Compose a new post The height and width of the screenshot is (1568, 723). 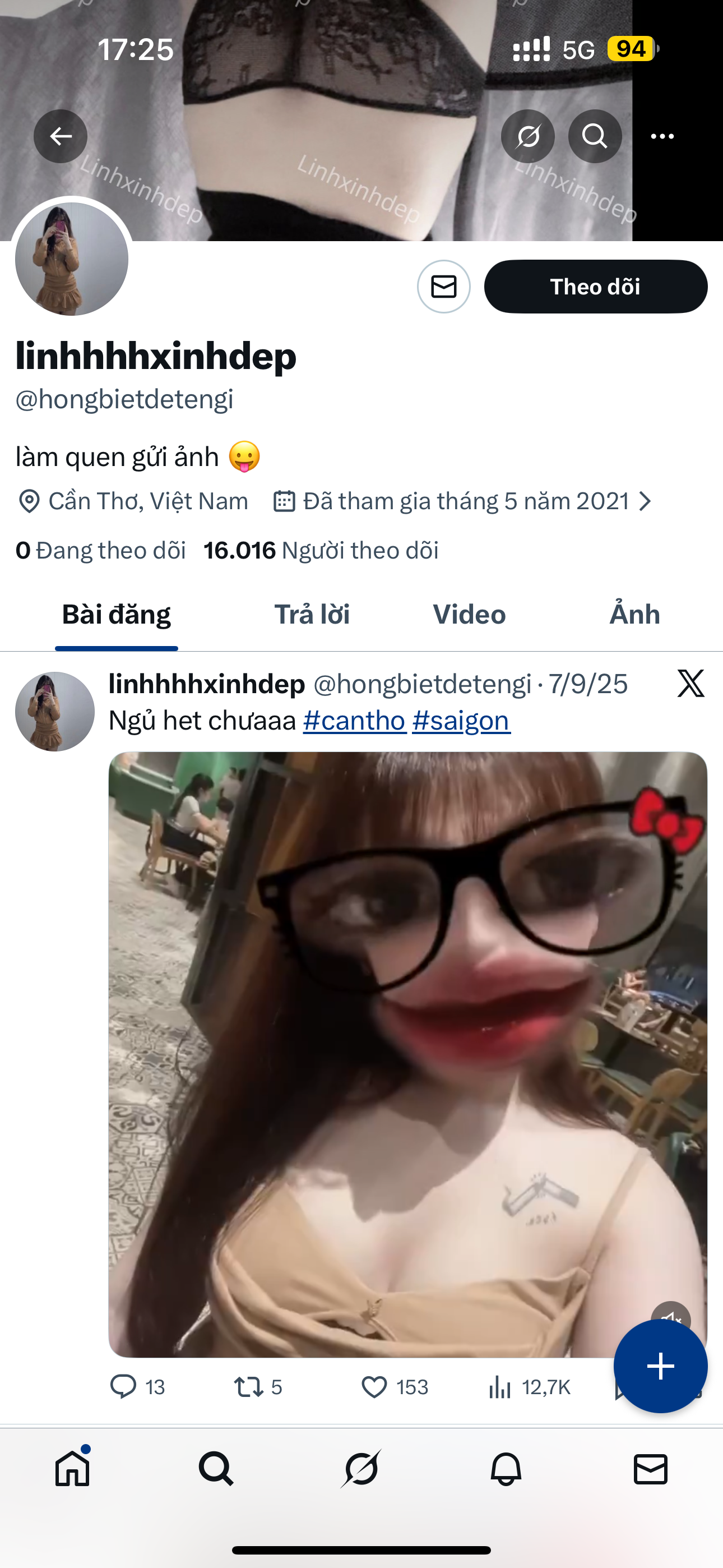coord(660,1367)
